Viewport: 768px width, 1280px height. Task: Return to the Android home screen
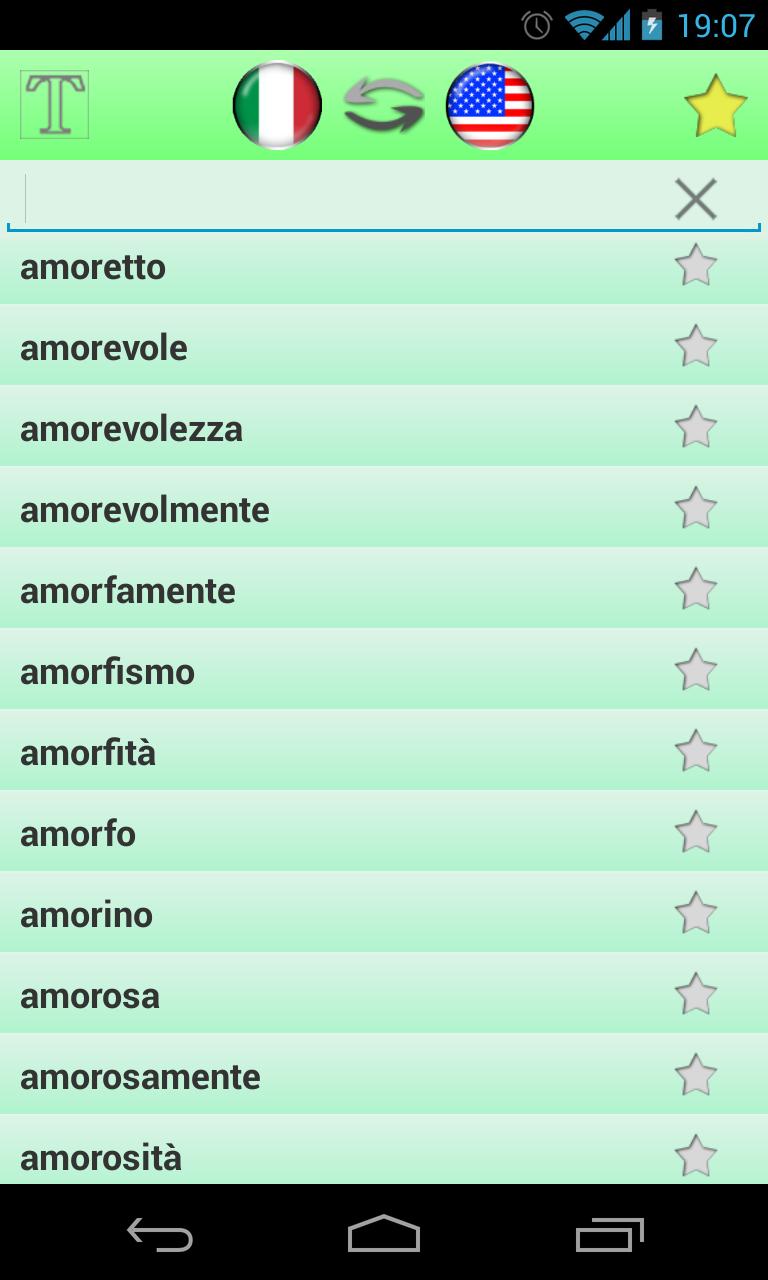[x=384, y=1235]
